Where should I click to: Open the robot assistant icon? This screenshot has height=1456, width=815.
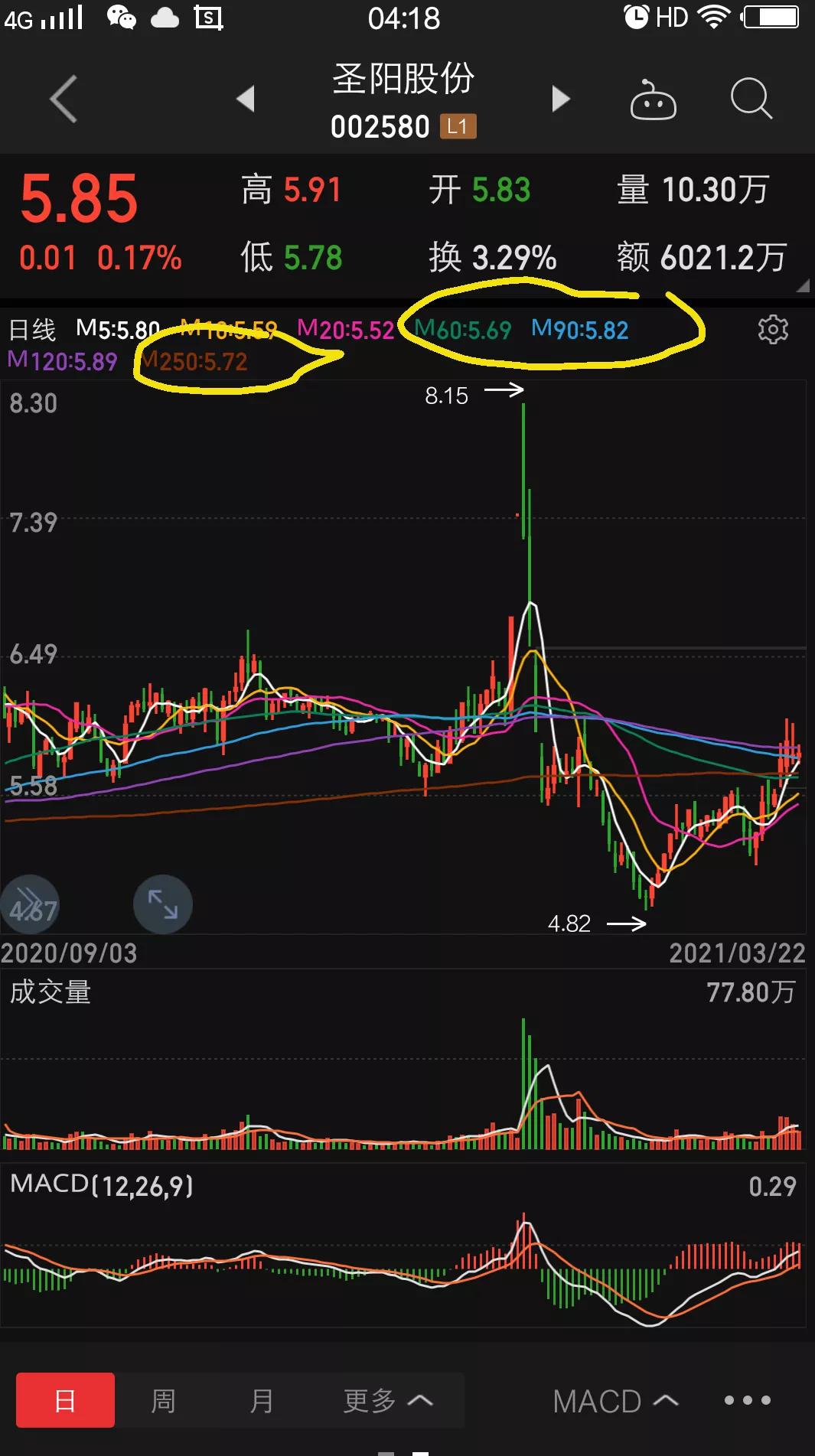[x=654, y=99]
